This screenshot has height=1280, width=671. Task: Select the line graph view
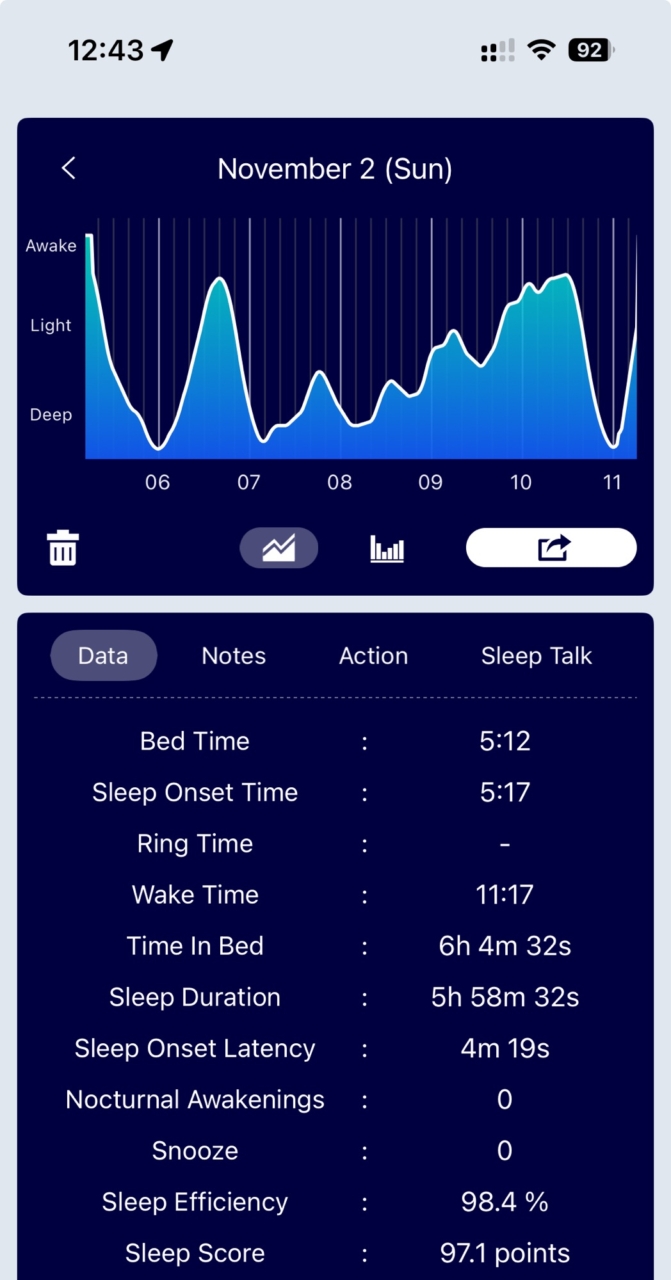pos(279,548)
